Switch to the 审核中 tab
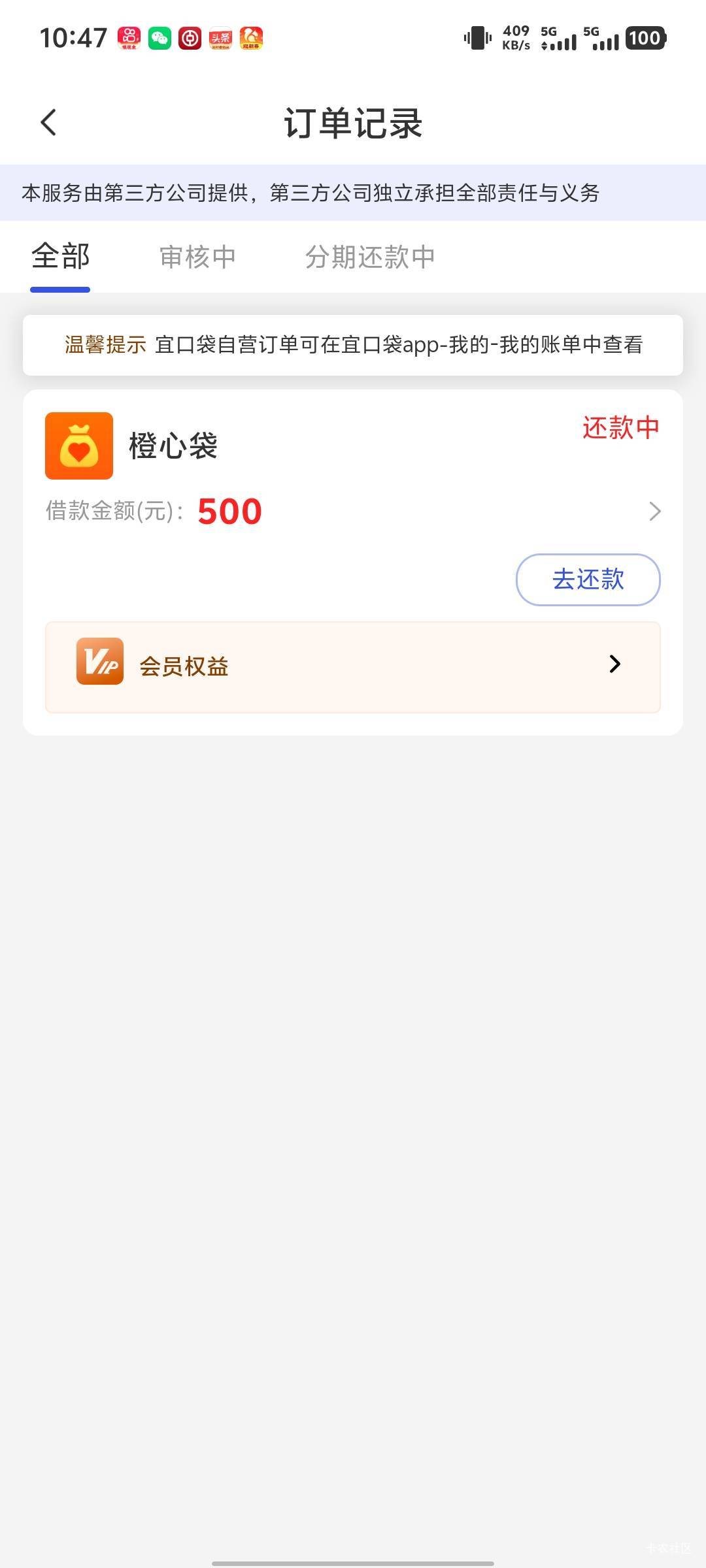Screen dimensions: 706x1568 (197, 257)
